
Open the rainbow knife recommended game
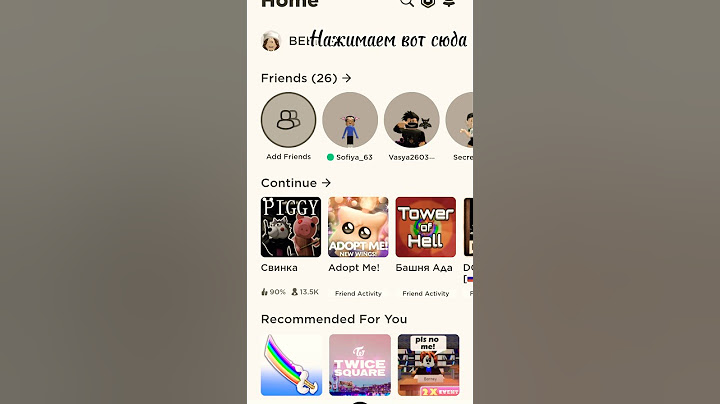pyautogui.click(x=291, y=364)
